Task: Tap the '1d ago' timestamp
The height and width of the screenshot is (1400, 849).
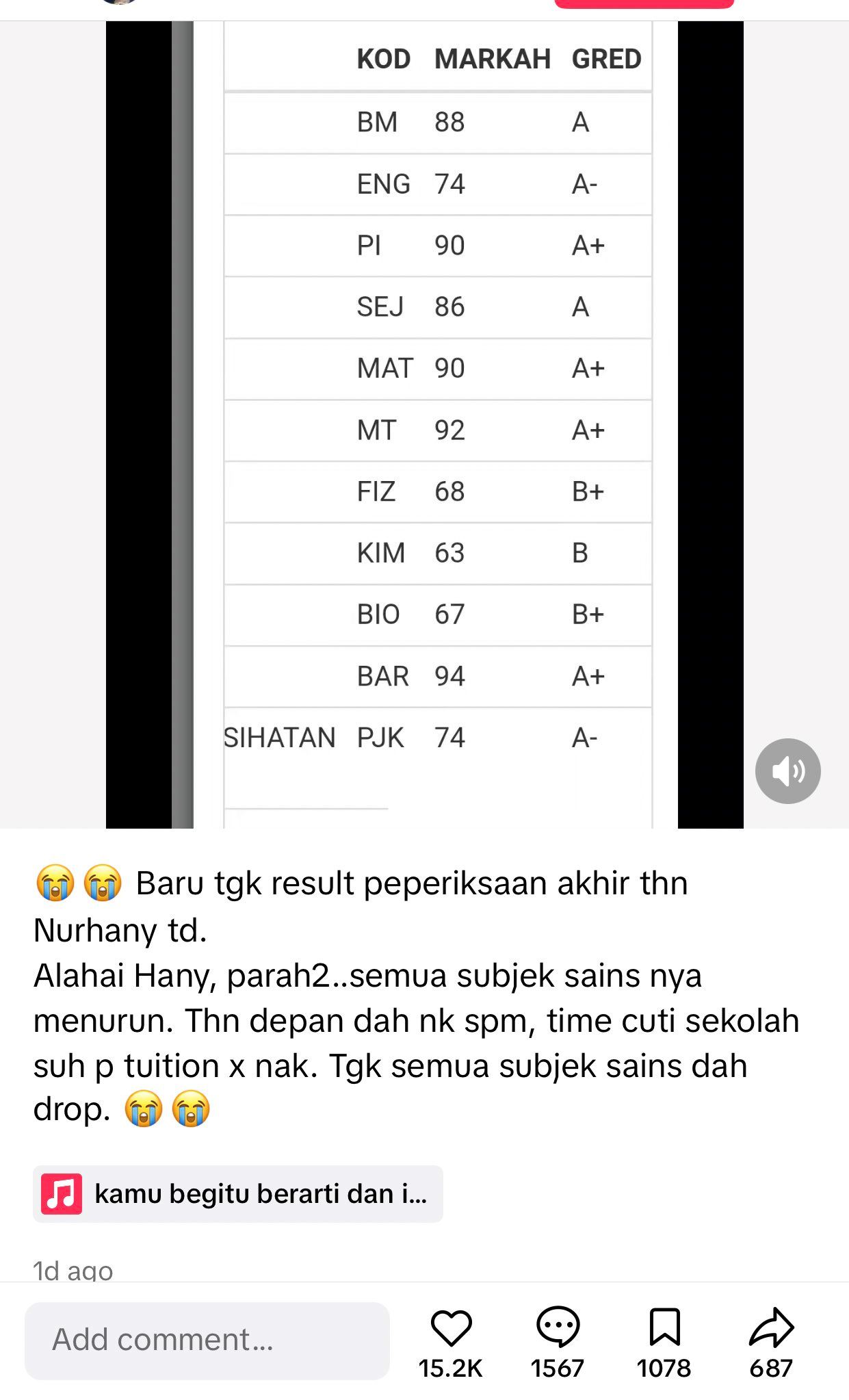Action: [x=72, y=1271]
